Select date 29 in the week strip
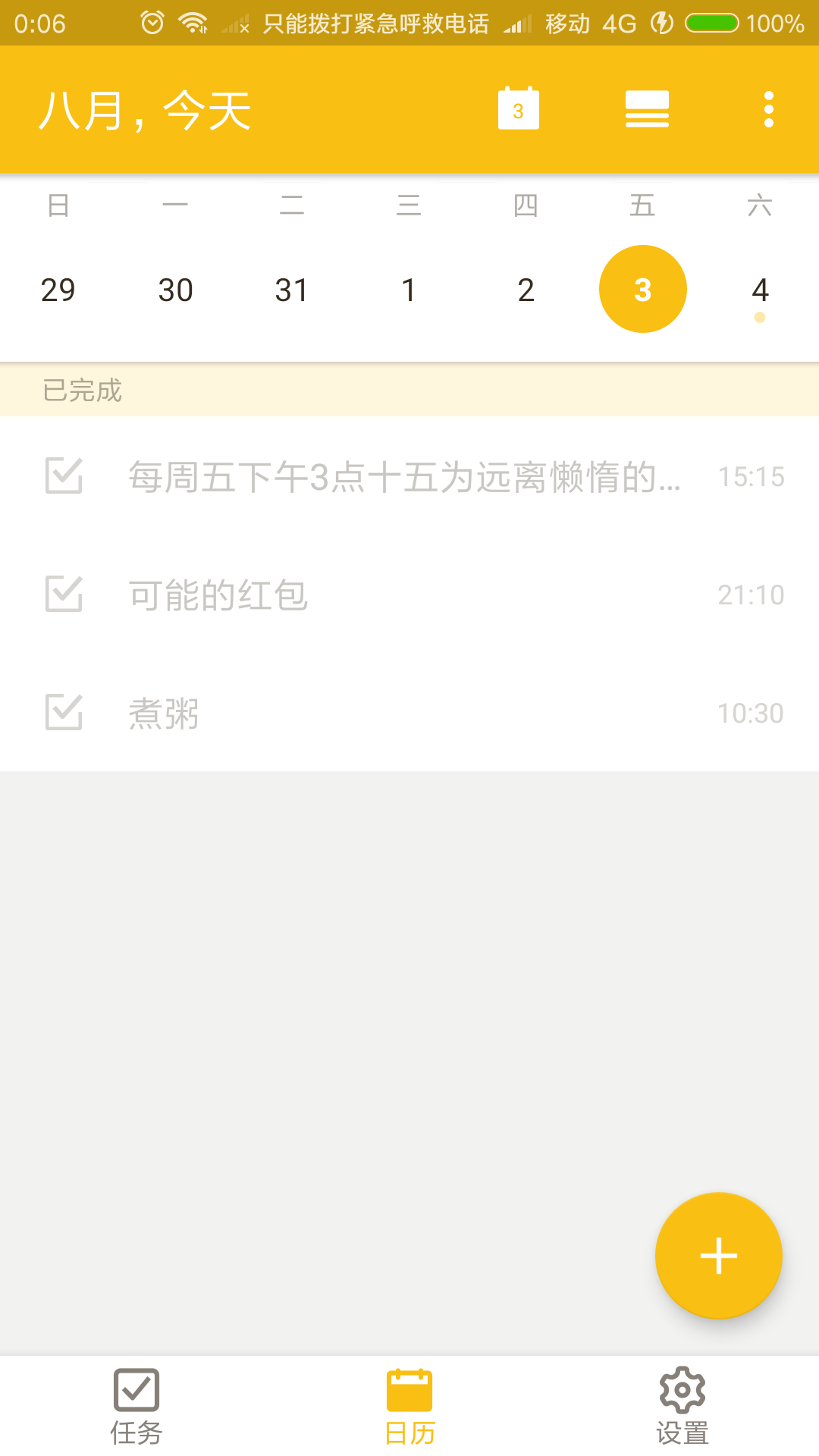819x1456 pixels. pos(58,290)
